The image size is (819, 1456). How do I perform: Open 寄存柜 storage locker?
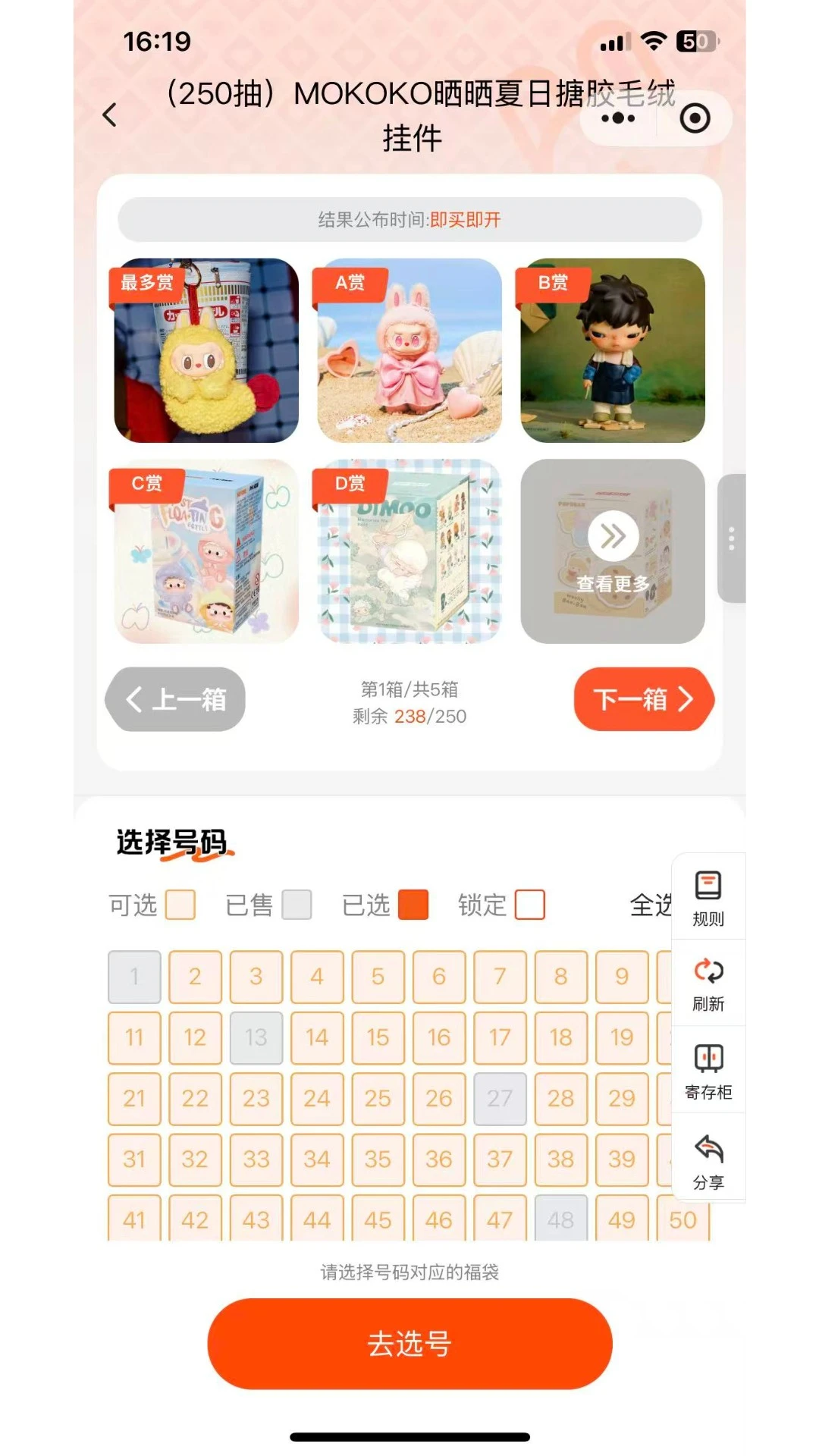[x=708, y=1071]
